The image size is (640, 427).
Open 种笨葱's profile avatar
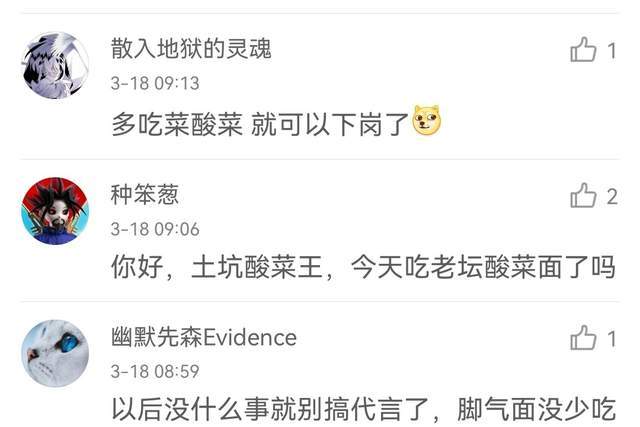click(x=55, y=211)
